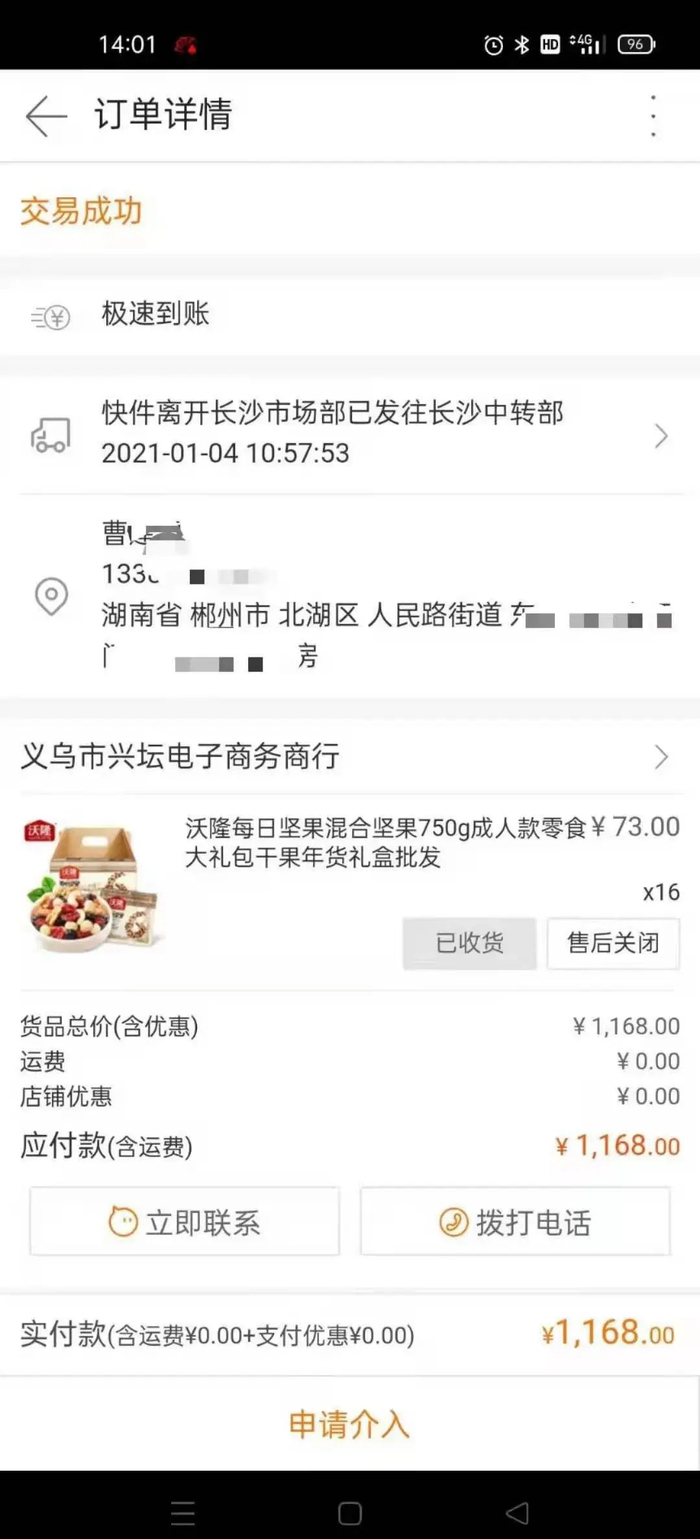This screenshot has height=1539, width=700.
Task: Go back using the top-left arrow
Action: pos(46,116)
